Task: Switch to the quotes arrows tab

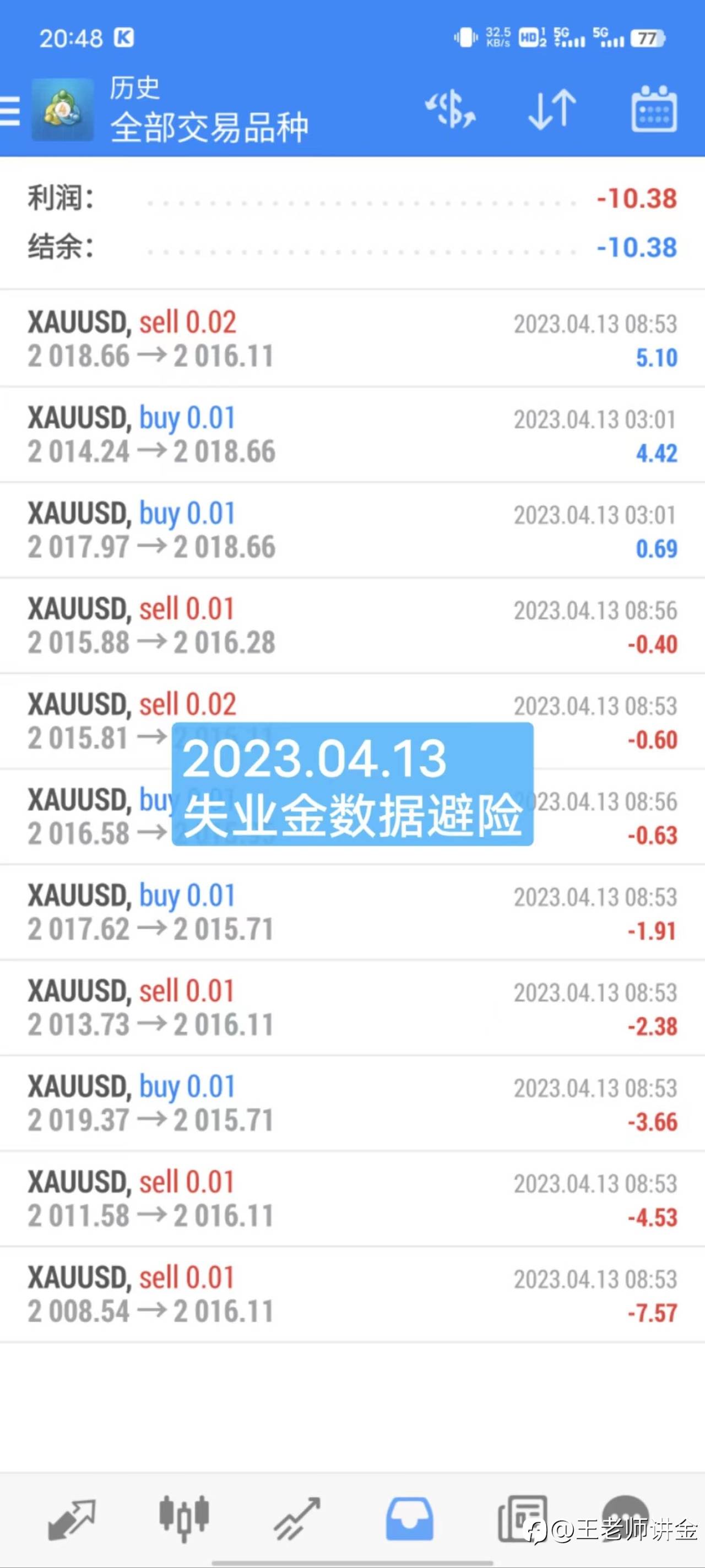Action: 72,1520
